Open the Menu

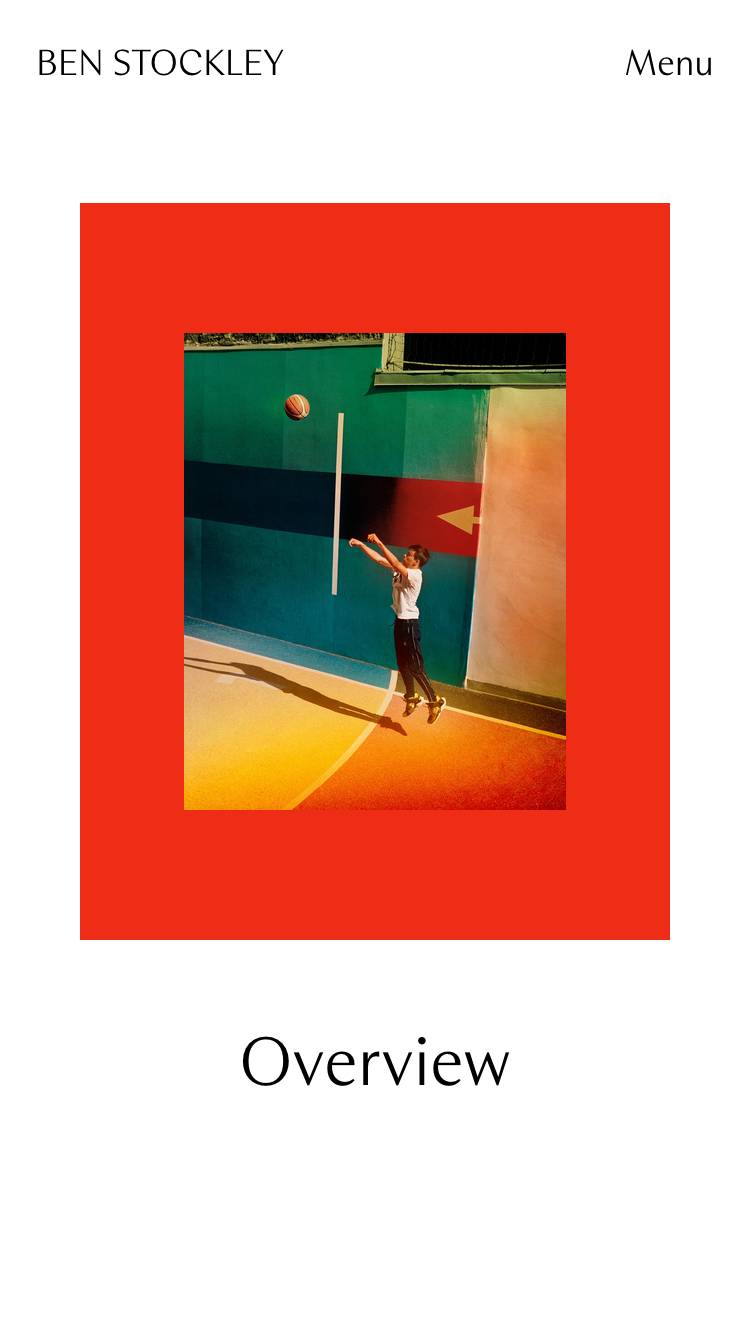pyautogui.click(x=668, y=63)
